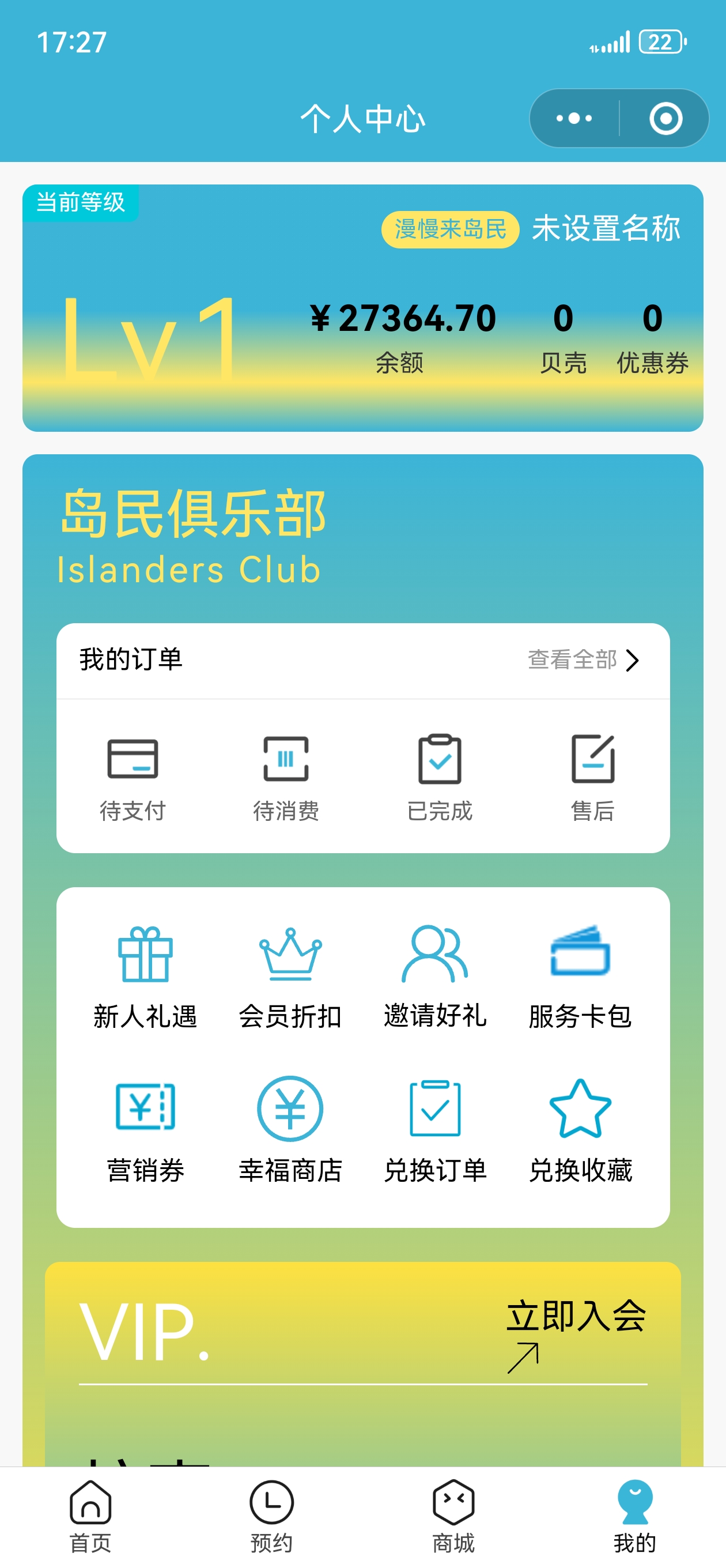Open 营销券 marketing coupons
Screen dimensions: 726x1568
(145, 1130)
